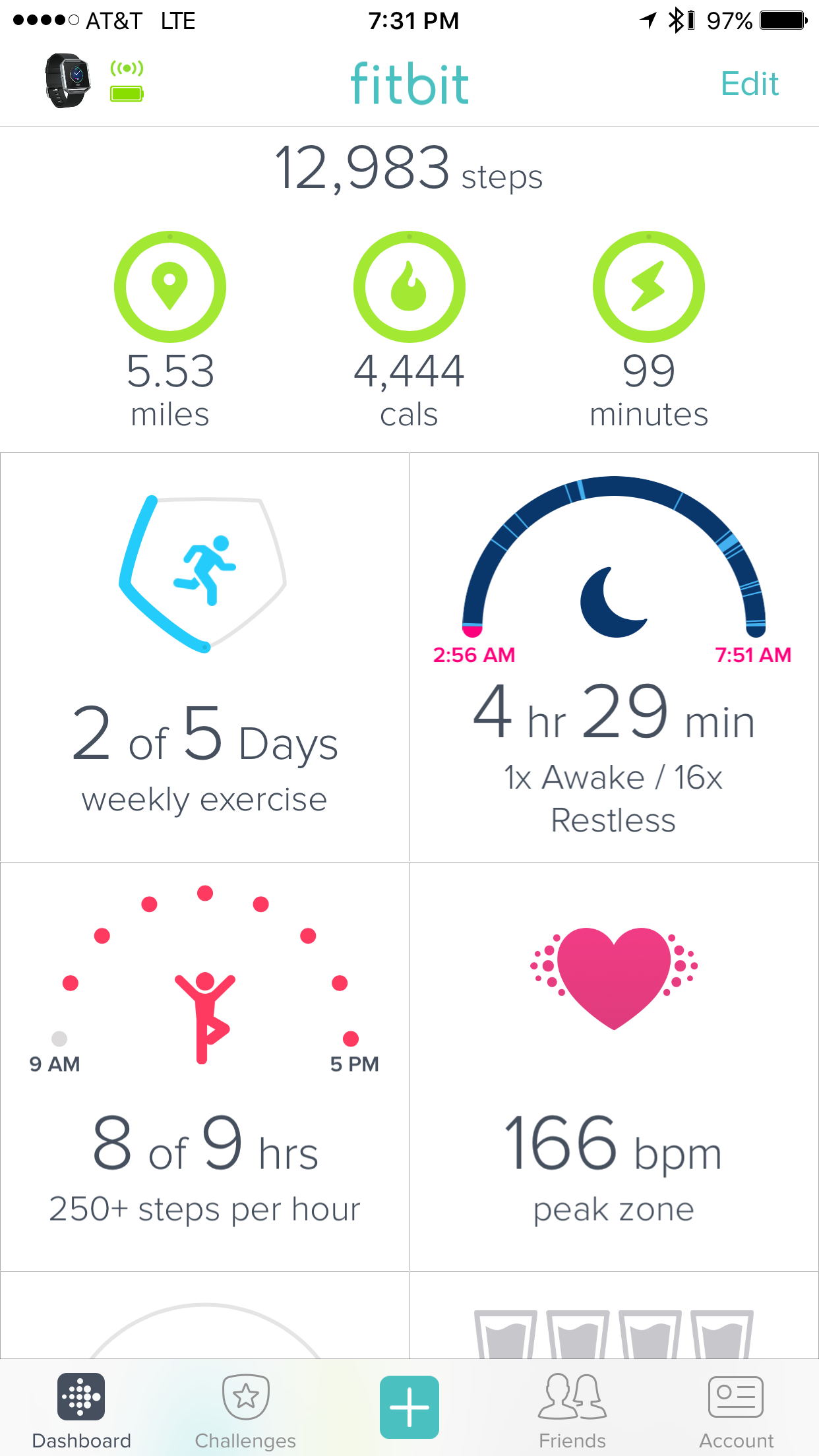Open the 166 bpm heart rate tile
Screen dimensions: 819x1456
pyautogui.click(x=614, y=1066)
